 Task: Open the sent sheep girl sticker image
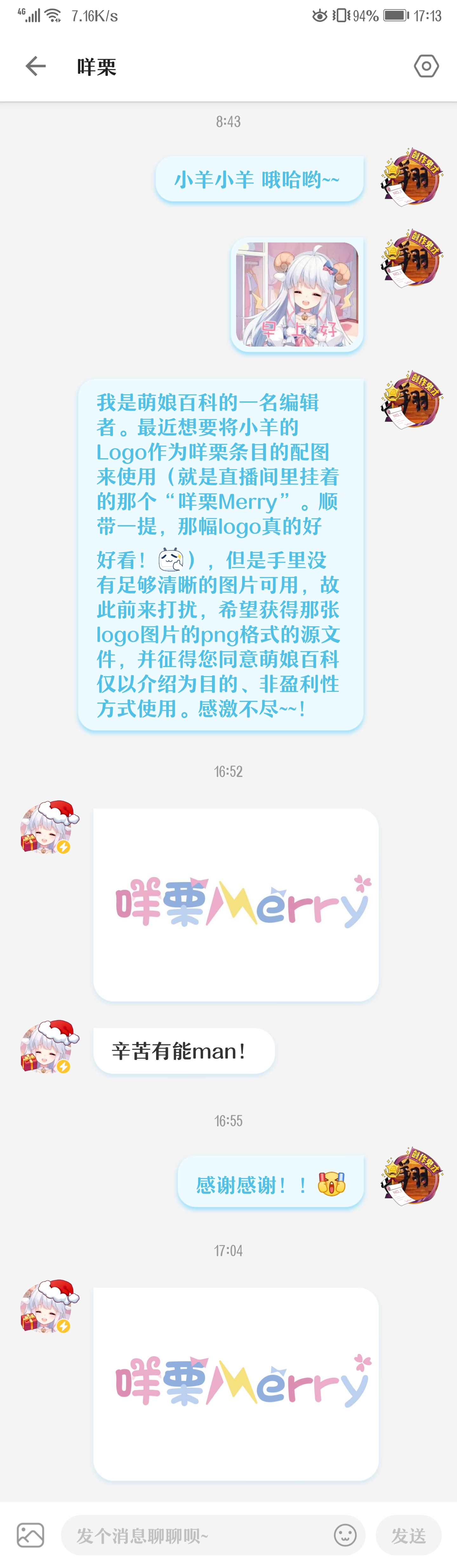click(297, 294)
